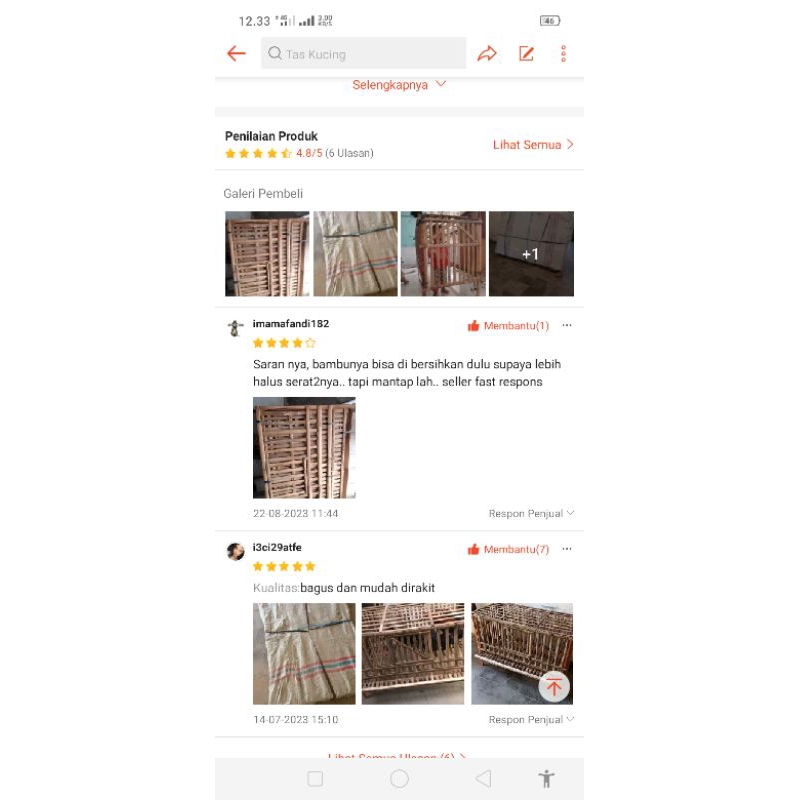The image size is (800, 800).
Task: Expand Respon Penjual under imamafandi182's review
Action: coord(531,514)
